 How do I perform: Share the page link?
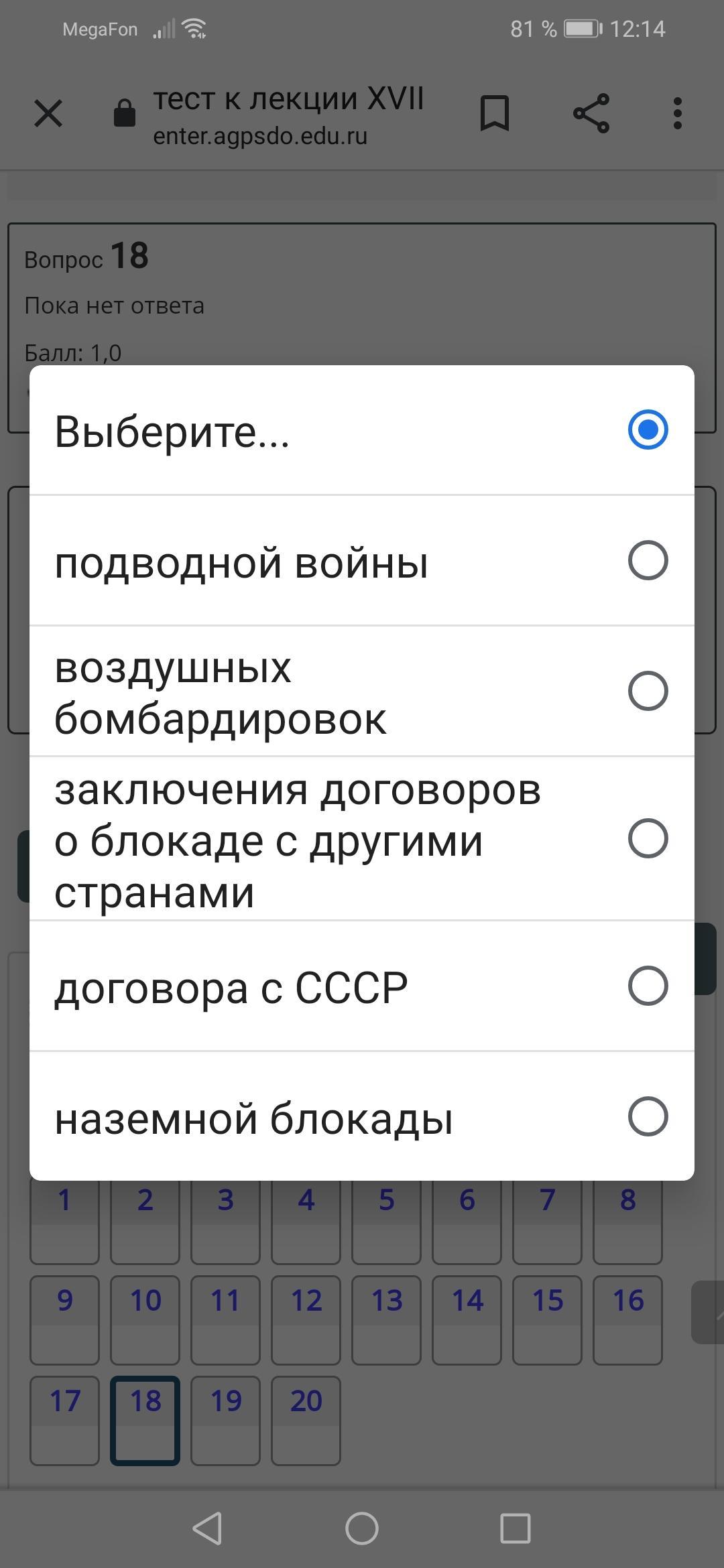pos(591,113)
